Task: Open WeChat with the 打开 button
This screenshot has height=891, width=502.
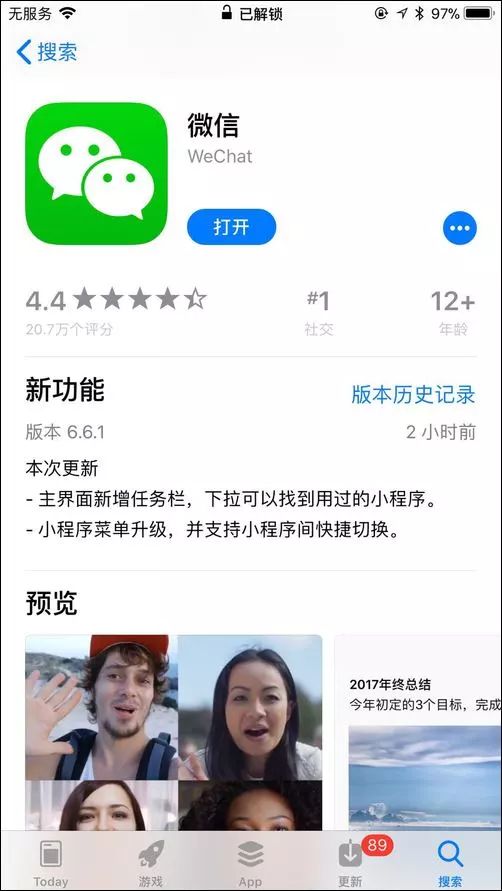Action: [x=231, y=227]
